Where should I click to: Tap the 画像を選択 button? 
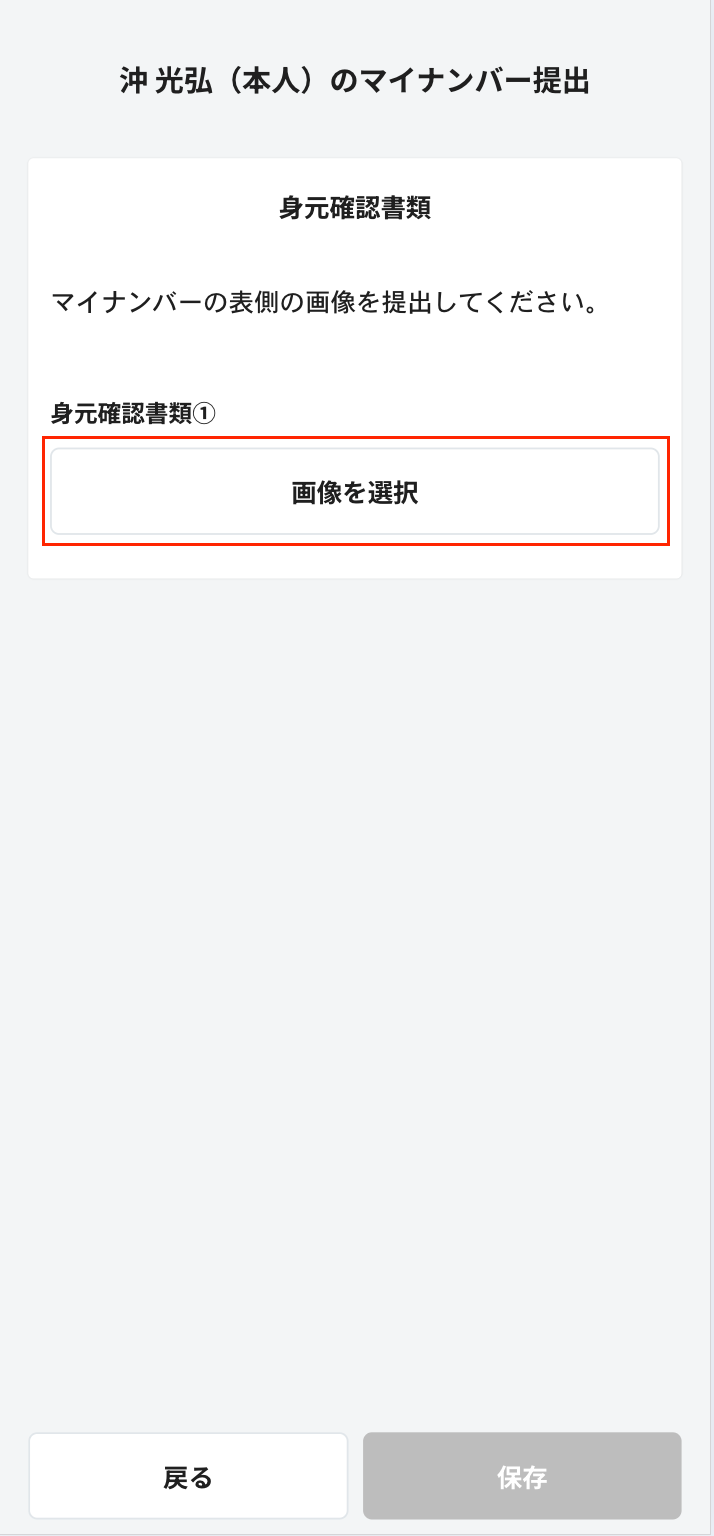[355, 492]
